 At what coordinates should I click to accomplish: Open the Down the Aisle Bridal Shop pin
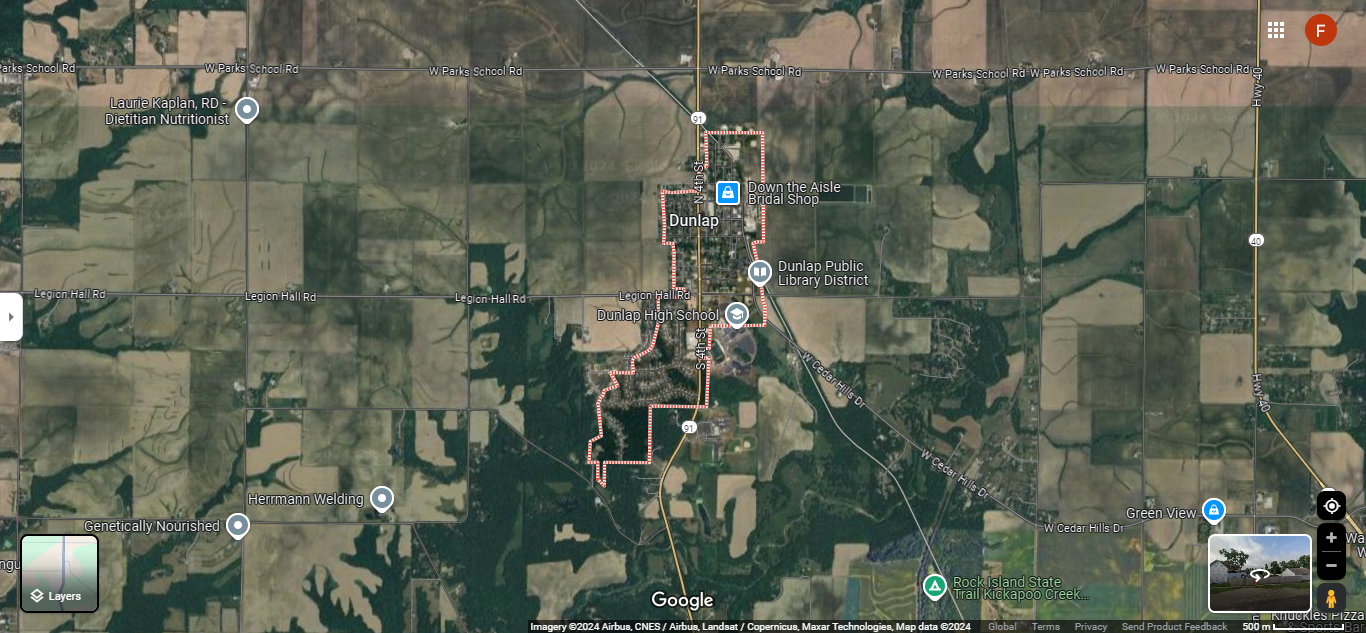(x=728, y=192)
